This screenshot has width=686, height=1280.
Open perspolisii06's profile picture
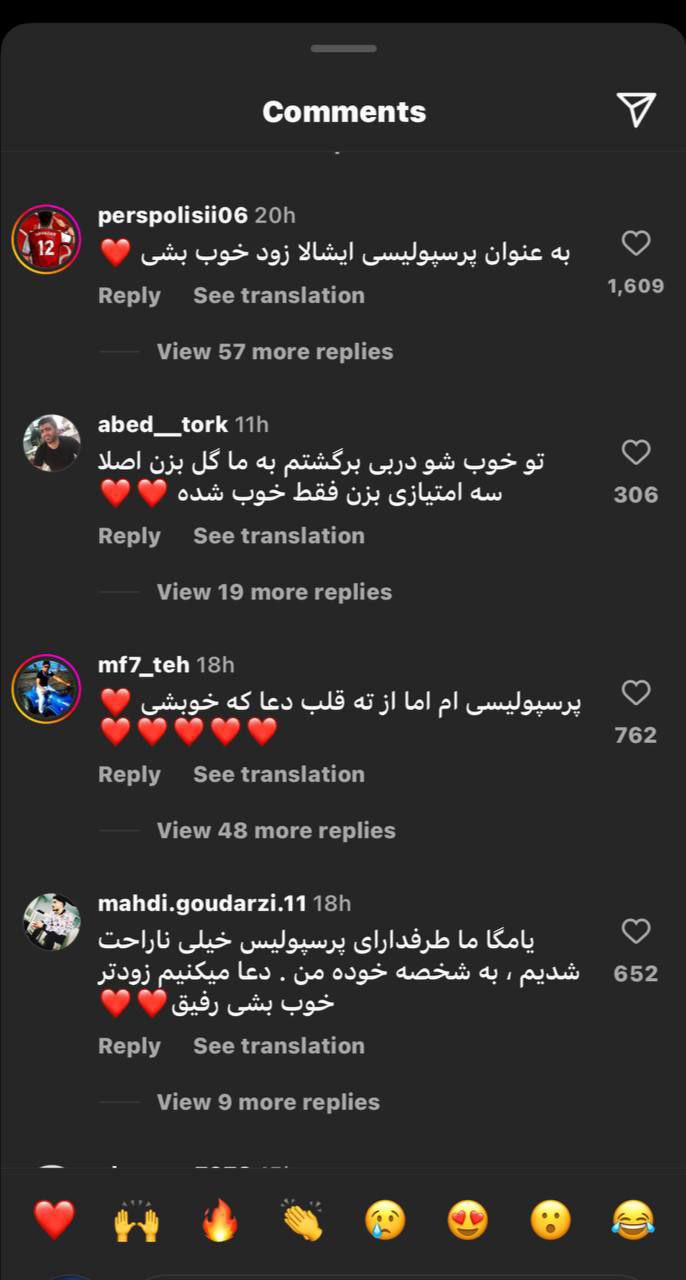click(46, 240)
